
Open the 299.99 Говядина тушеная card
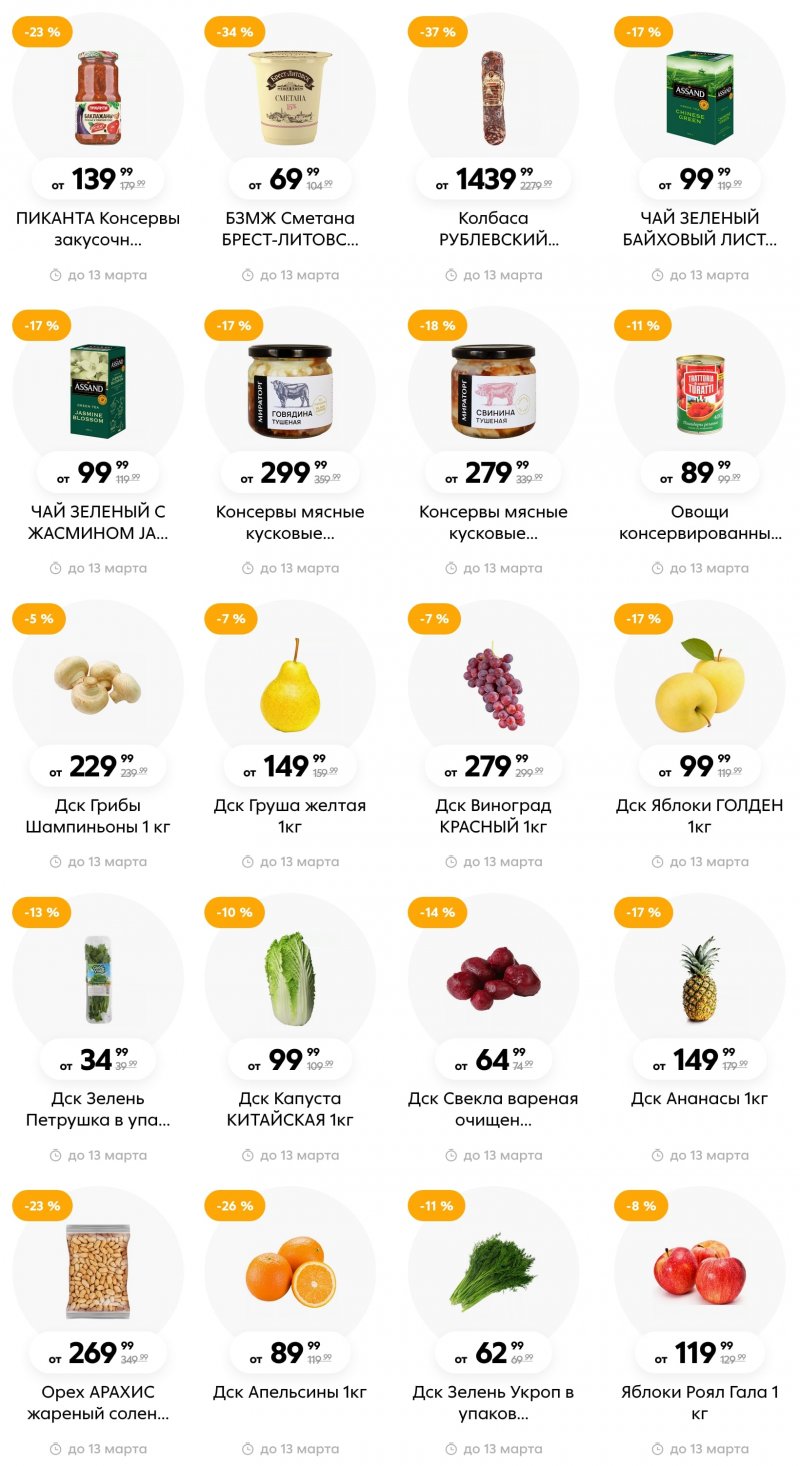[290, 522]
